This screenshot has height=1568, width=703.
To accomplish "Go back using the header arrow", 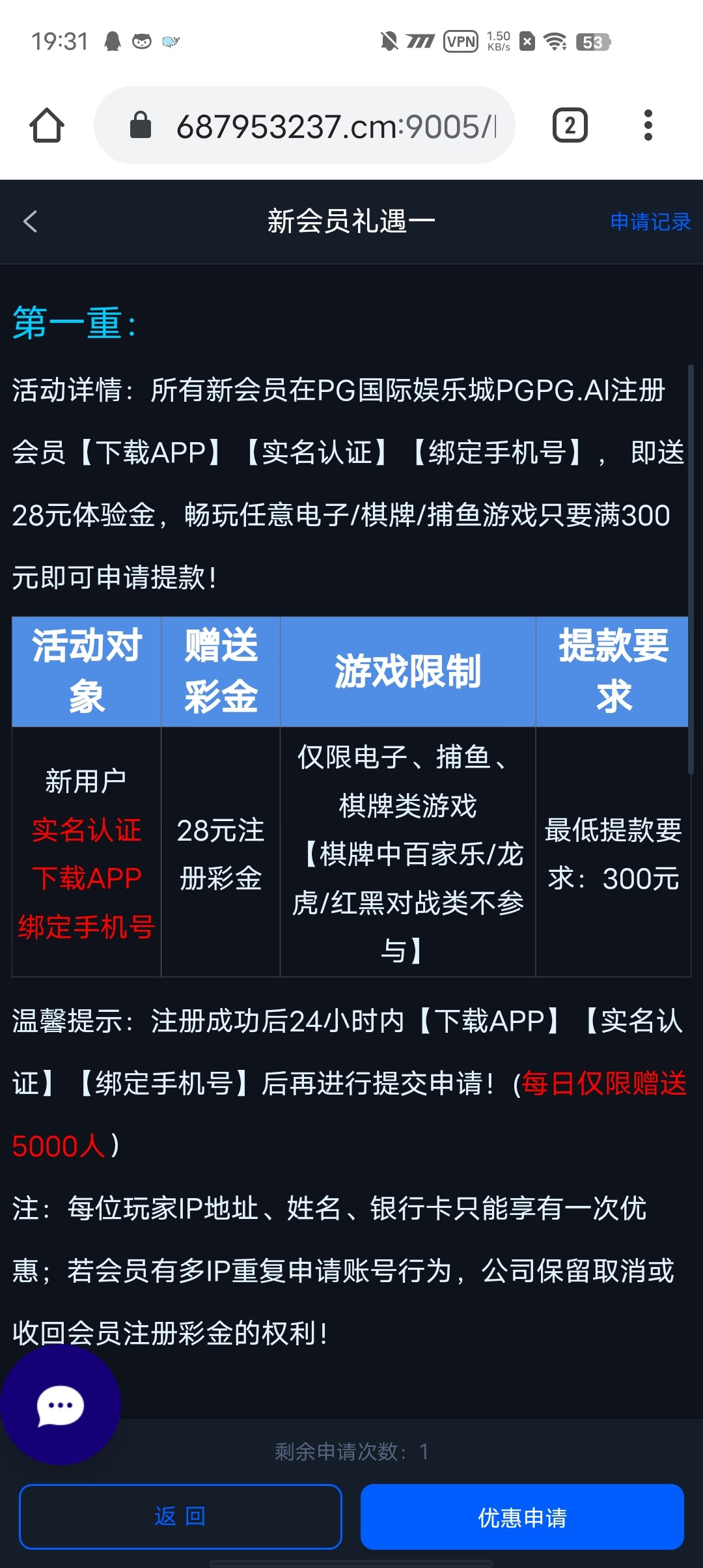I will (30, 221).
